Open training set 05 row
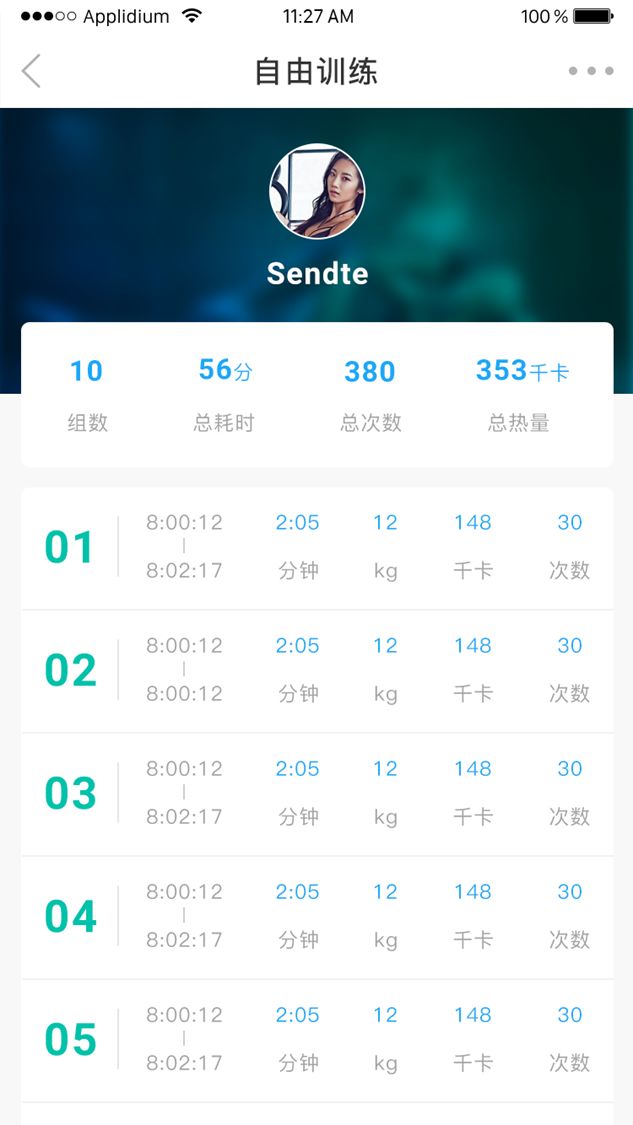This screenshot has width=633, height=1125. click(317, 1039)
